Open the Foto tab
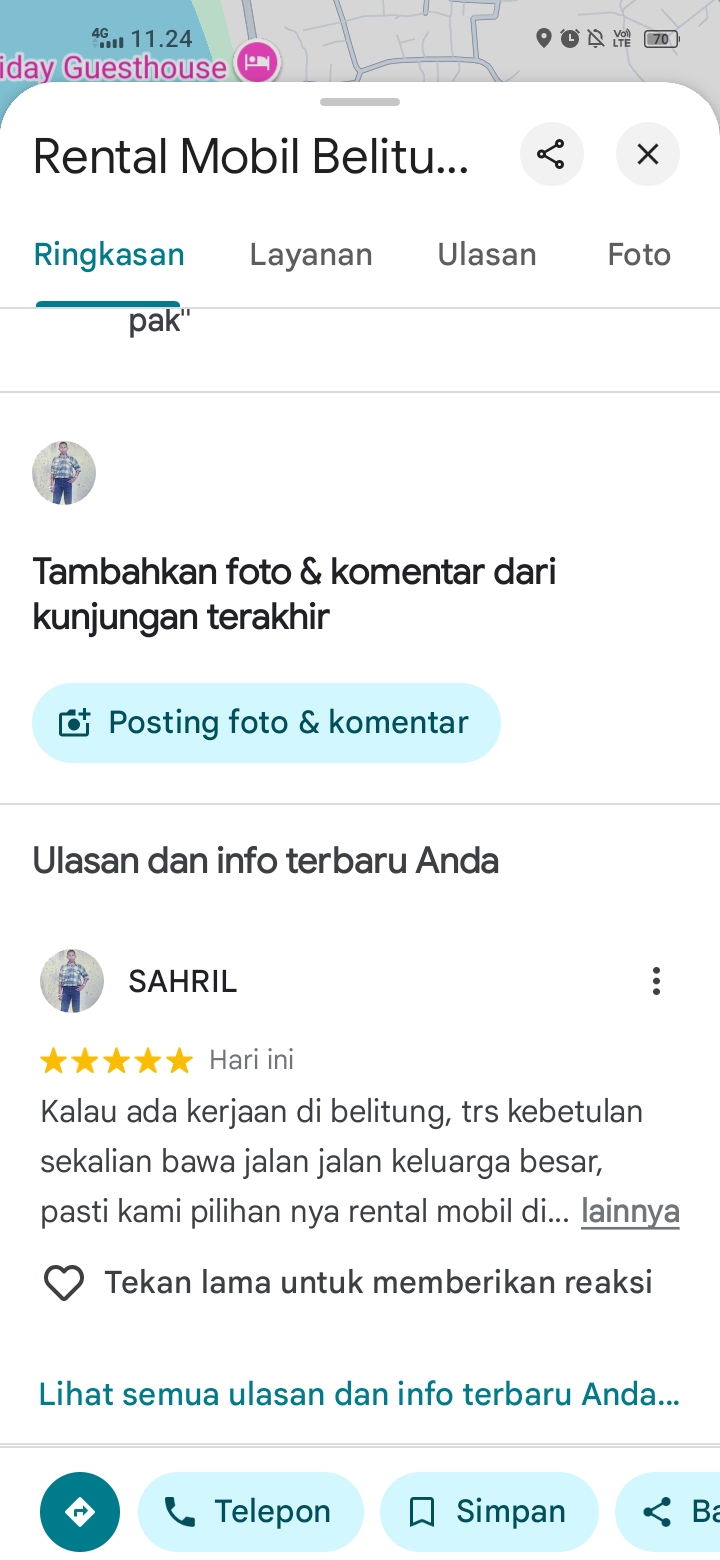 639,255
